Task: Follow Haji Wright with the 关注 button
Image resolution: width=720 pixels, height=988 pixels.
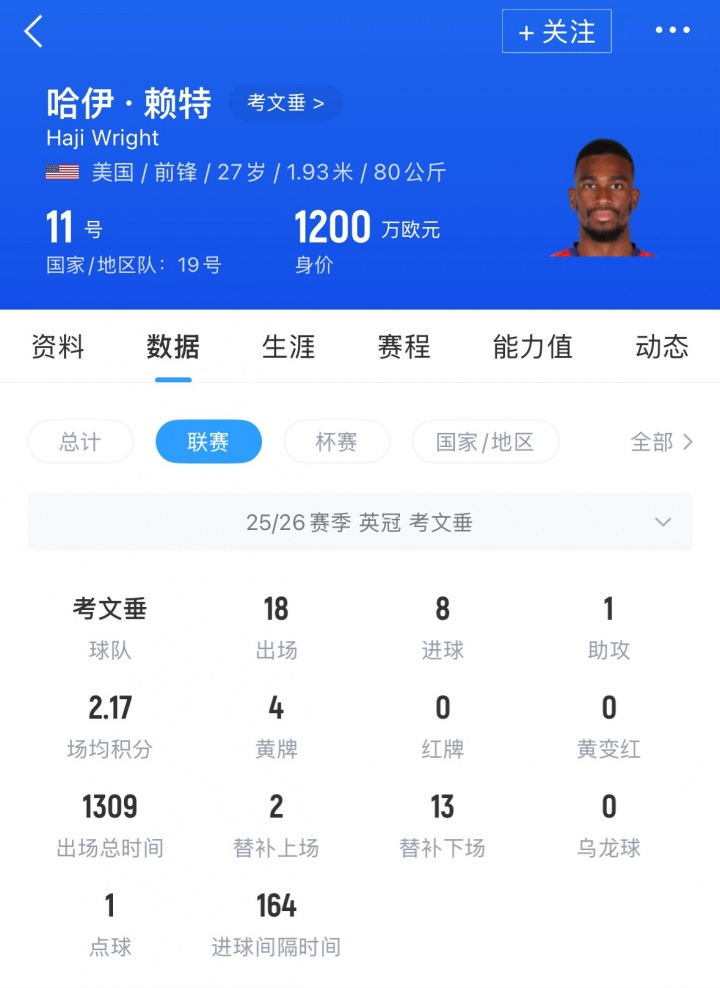Action: pyautogui.click(x=556, y=32)
